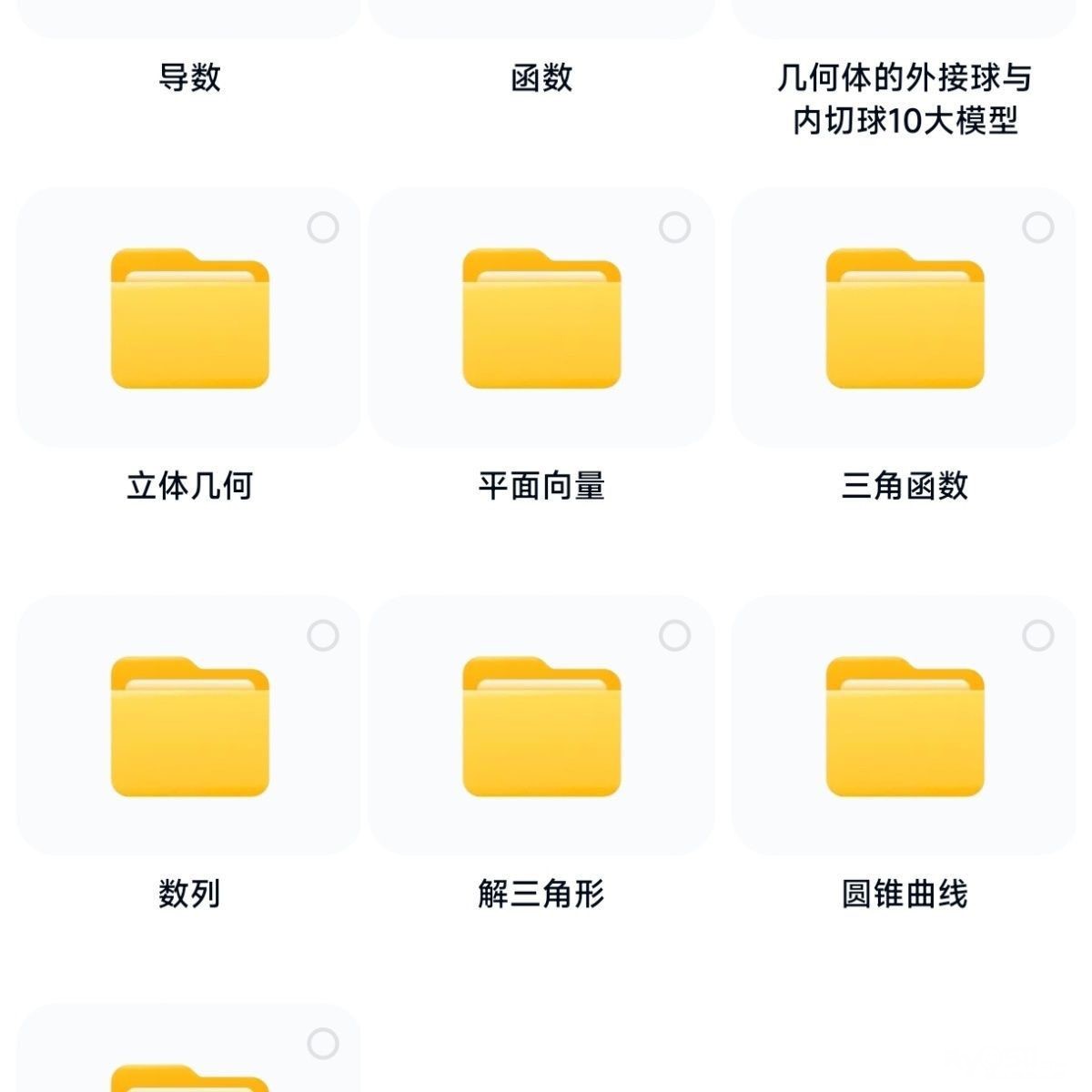The width and height of the screenshot is (1092, 1092).
Task: Check the selection circle for 数列
Action: pos(323,635)
